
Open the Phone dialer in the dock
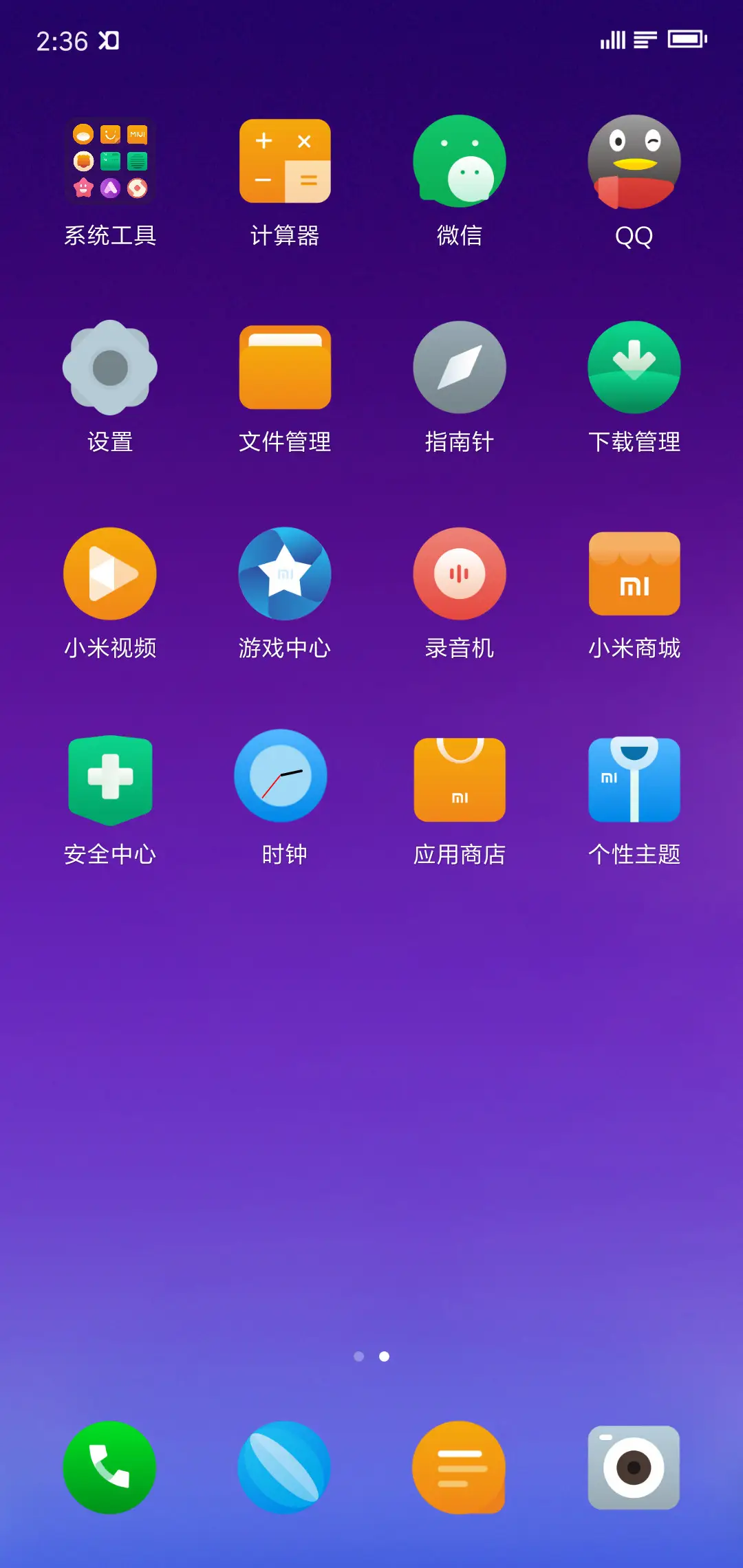tap(110, 1466)
